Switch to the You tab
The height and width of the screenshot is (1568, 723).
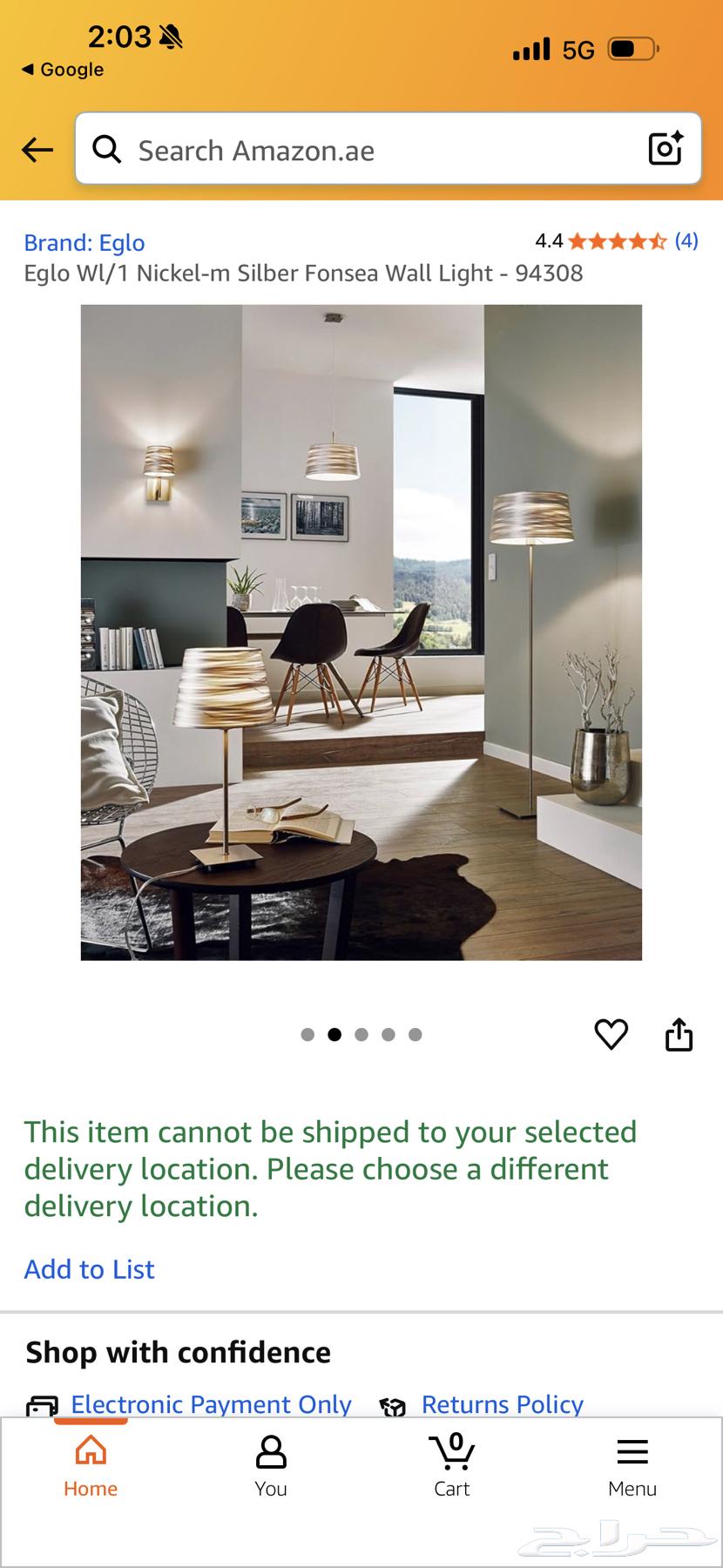(x=271, y=1468)
